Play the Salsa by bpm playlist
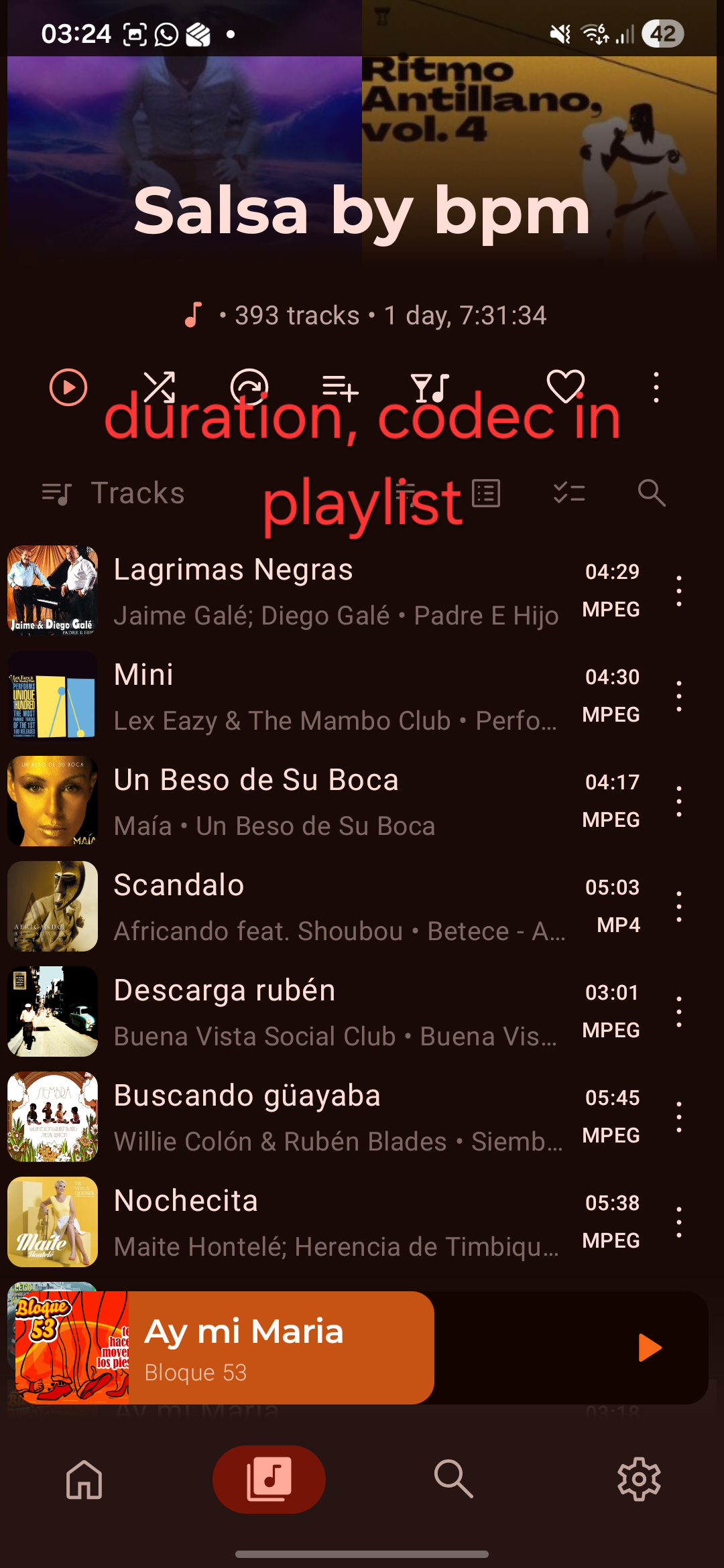Viewport: 724px width, 1568px height. [x=68, y=387]
